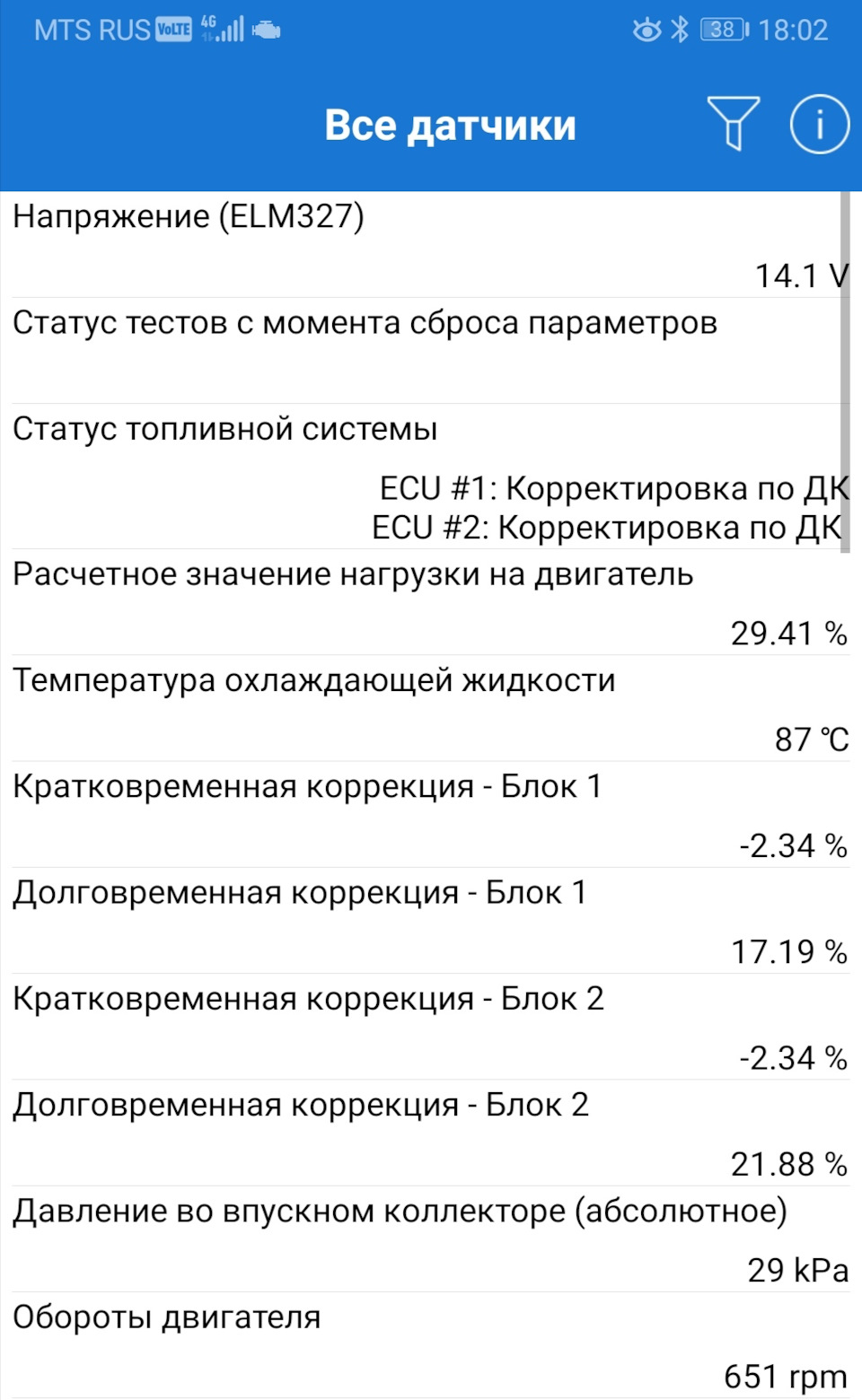Select Обороты двигателя sensor row
The height and width of the screenshot is (1400, 862).
click(429, 1344)
